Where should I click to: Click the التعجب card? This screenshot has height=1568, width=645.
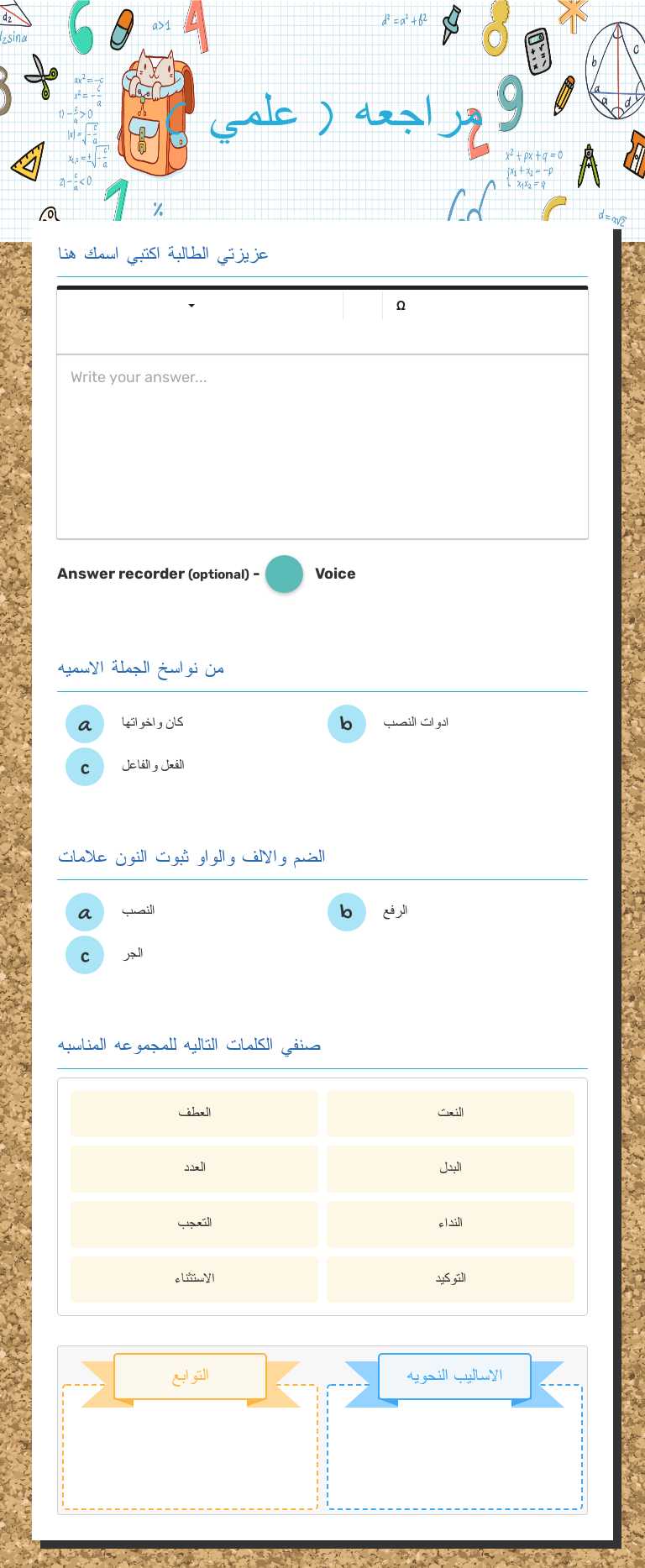[193, 1224]
